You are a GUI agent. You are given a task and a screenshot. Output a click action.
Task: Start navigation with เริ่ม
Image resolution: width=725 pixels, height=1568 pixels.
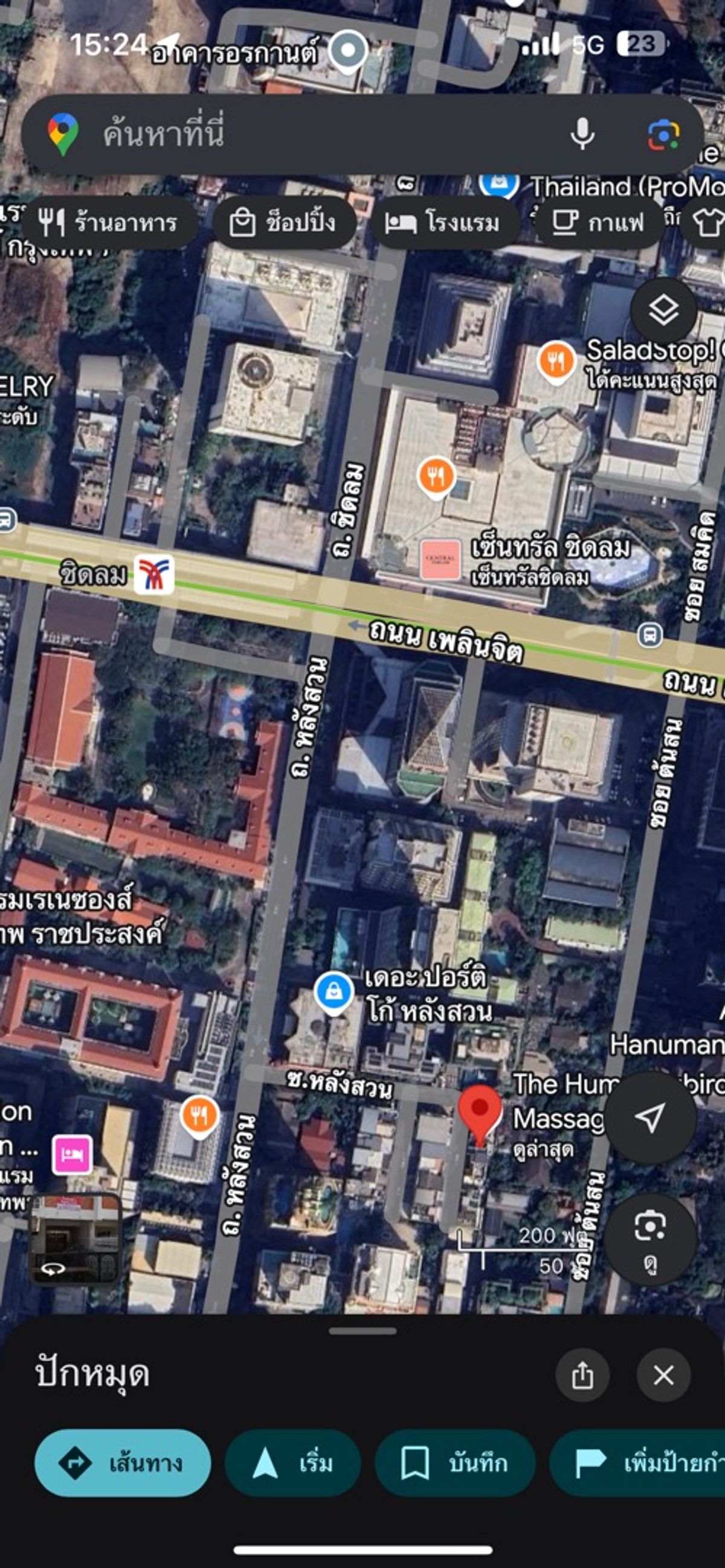tap(293, 1464)
